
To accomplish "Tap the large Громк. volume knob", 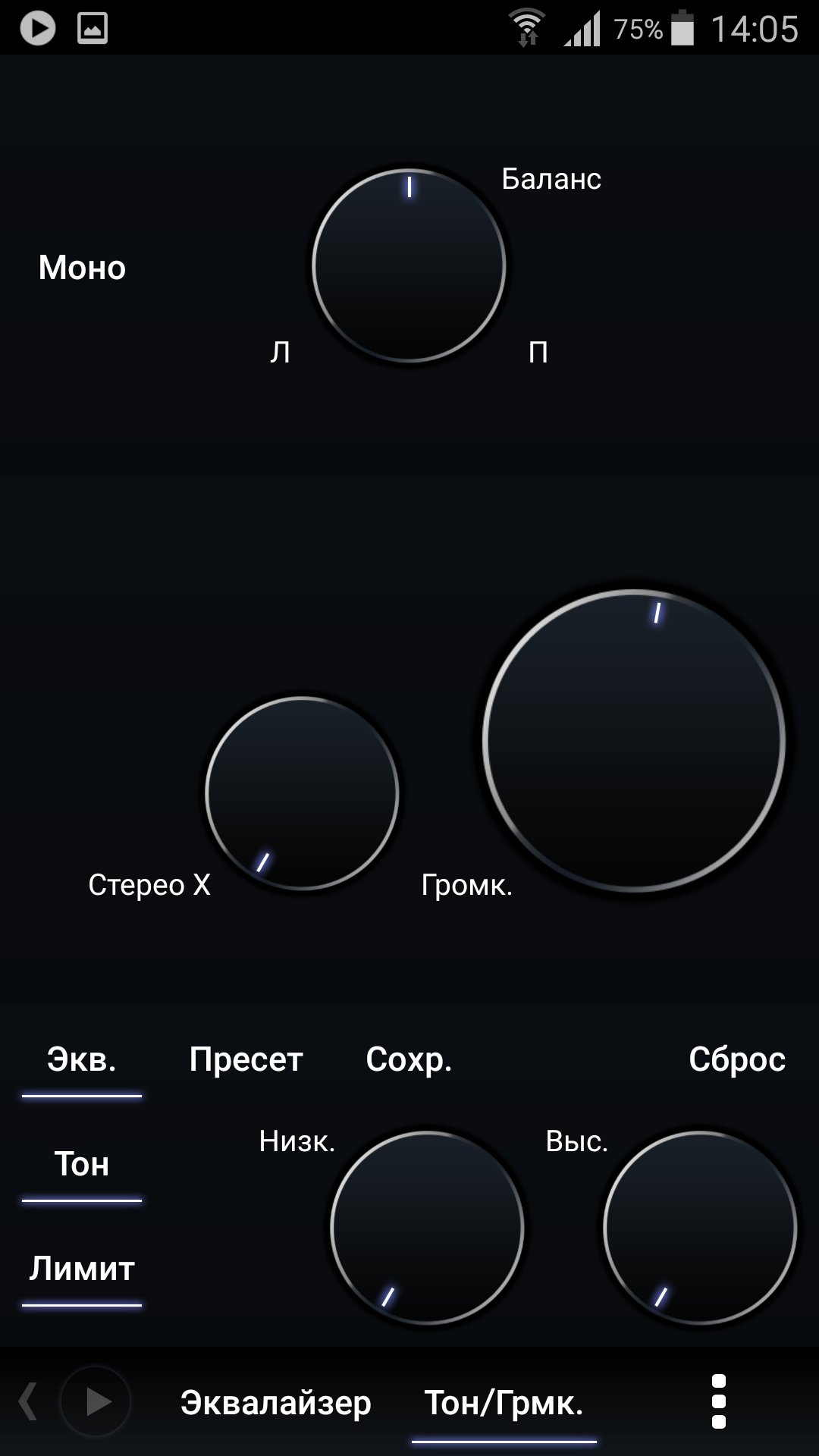I will point(634,740).
